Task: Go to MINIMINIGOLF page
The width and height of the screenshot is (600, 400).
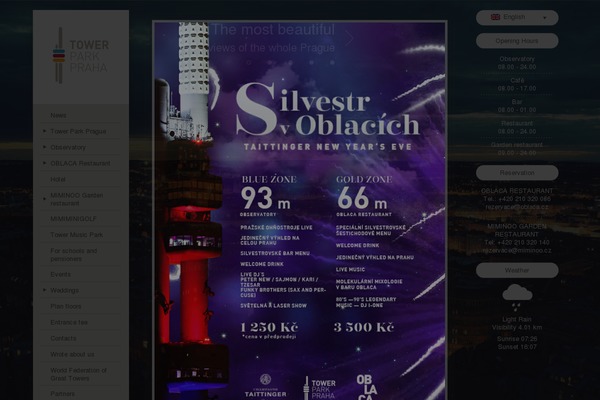Action: tap(72, 219)
